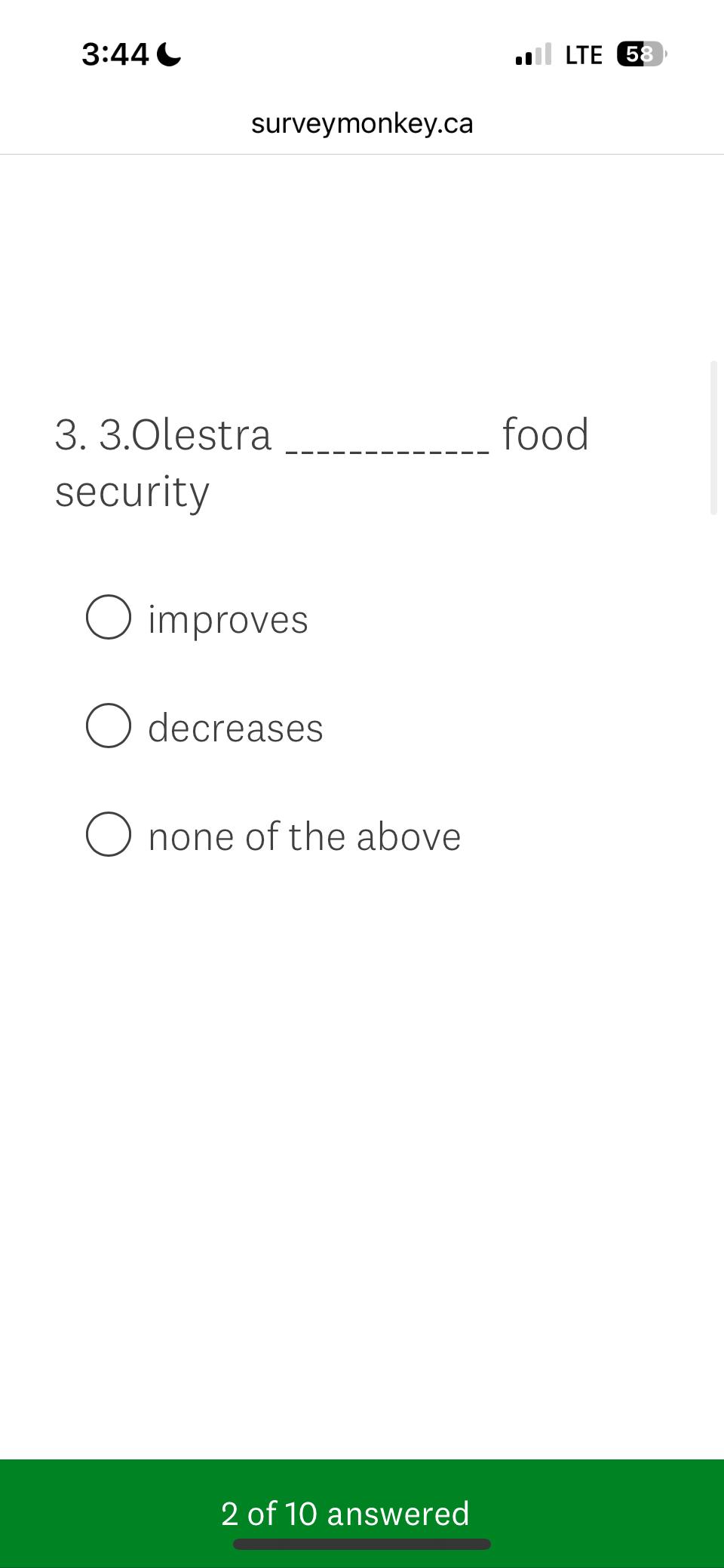Viewport: 724px width, 1568px height.
Task: Select the 'improves' radio button
Action: 108,618
